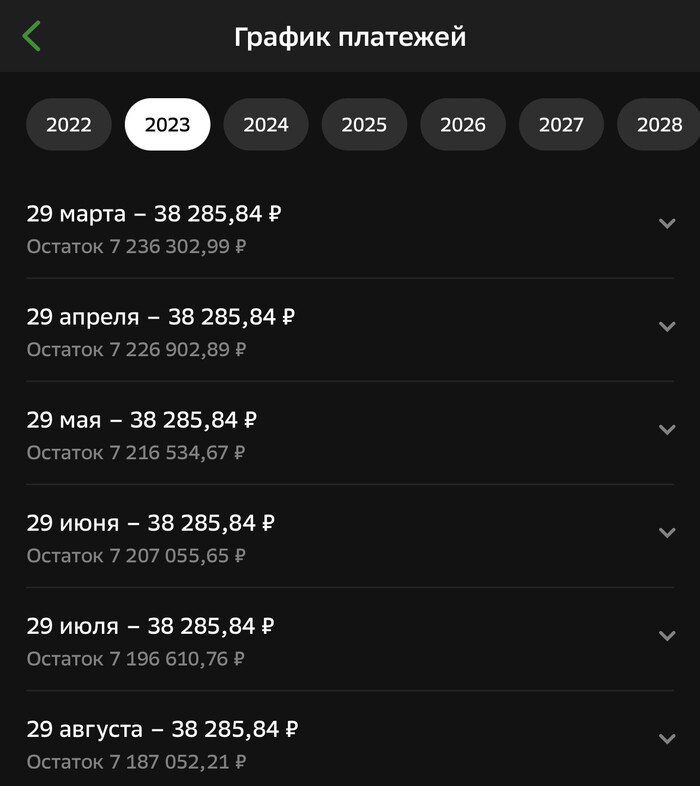Go back using the green arrow
The width and height of the screenshot is (700, 786).
point(32,37)
